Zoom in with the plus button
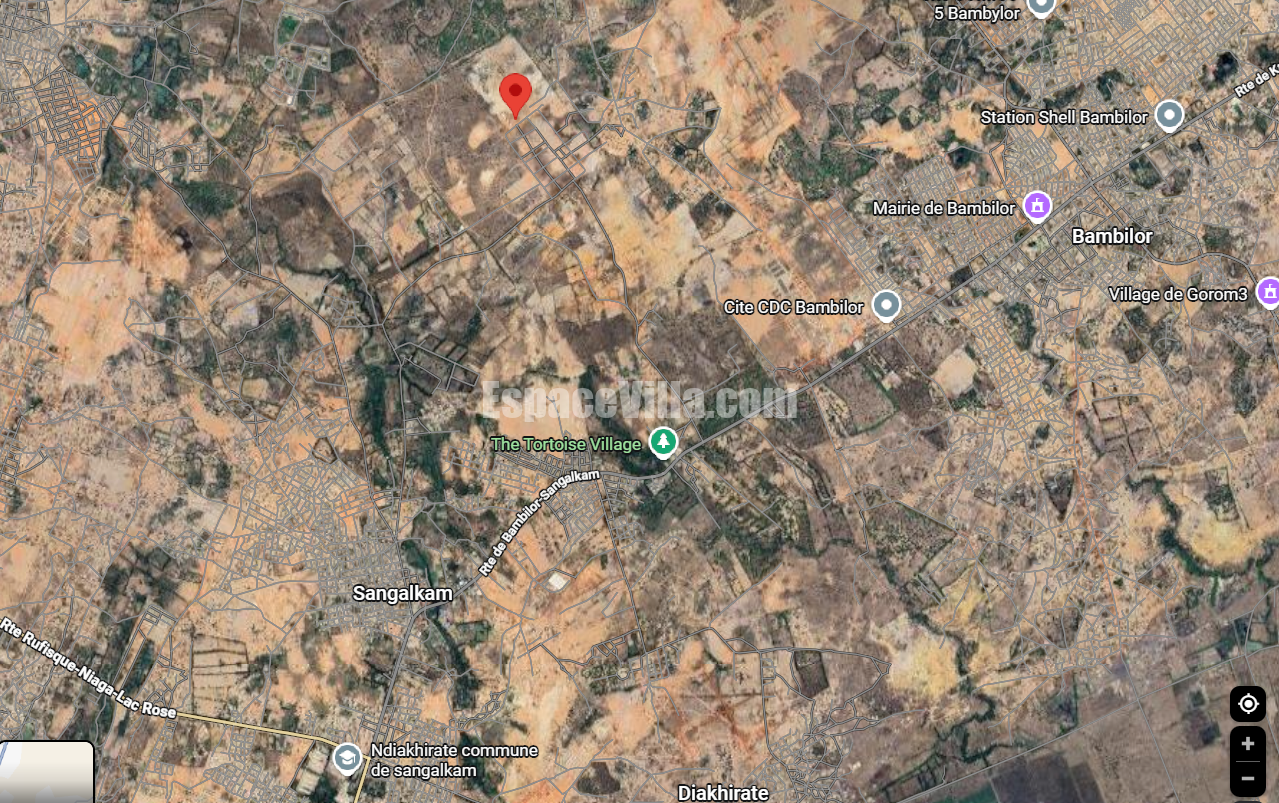The height and width of the screenshot is (803, 1279). pyautogui.click(x=1247, y=744)
